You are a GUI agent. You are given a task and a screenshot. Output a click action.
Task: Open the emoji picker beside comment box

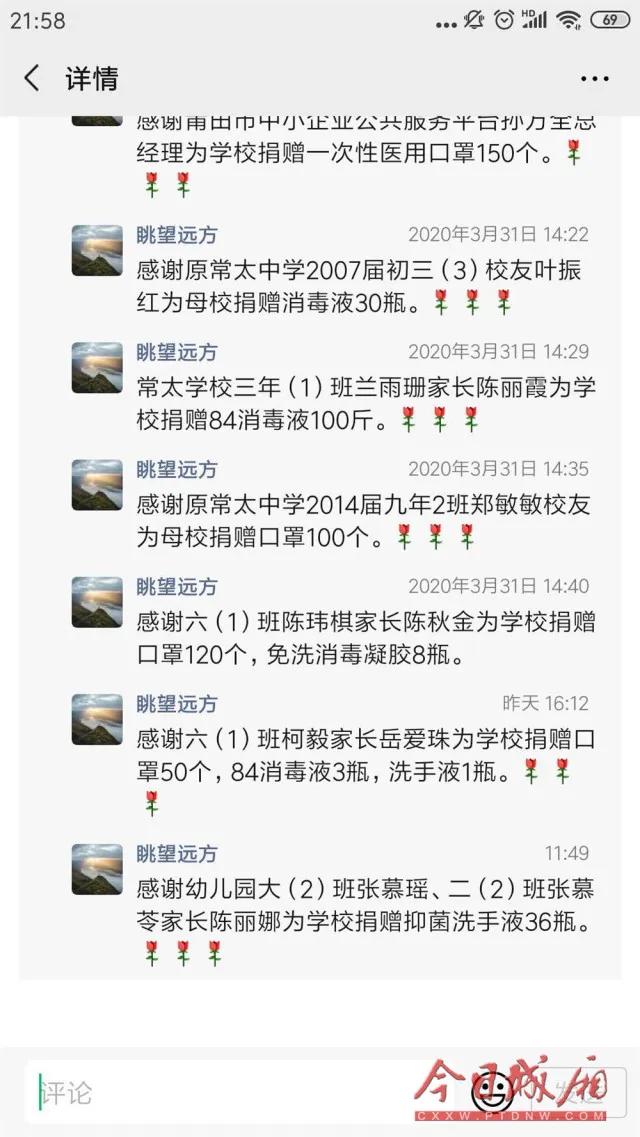491,1086
